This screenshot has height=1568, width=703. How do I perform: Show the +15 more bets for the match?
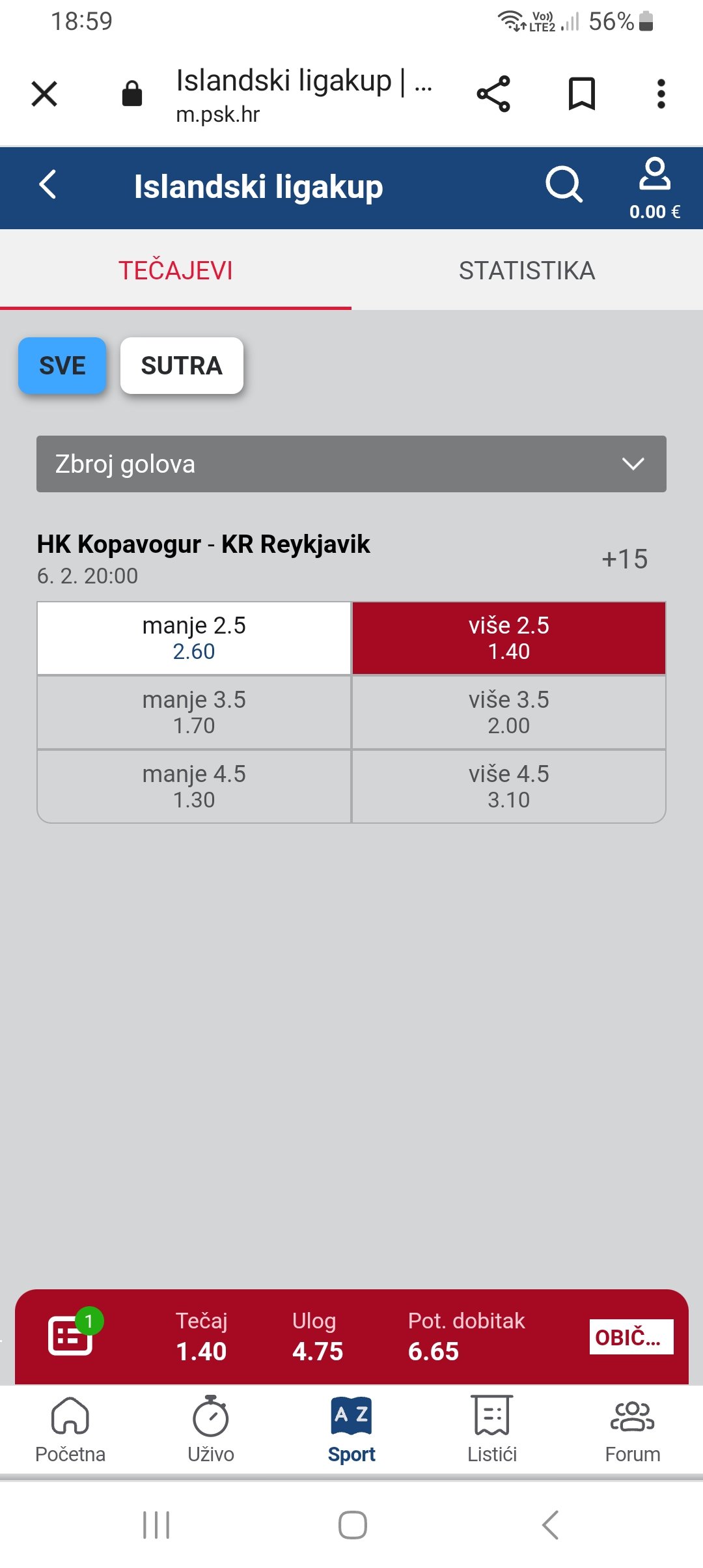(x=624, y=559)
